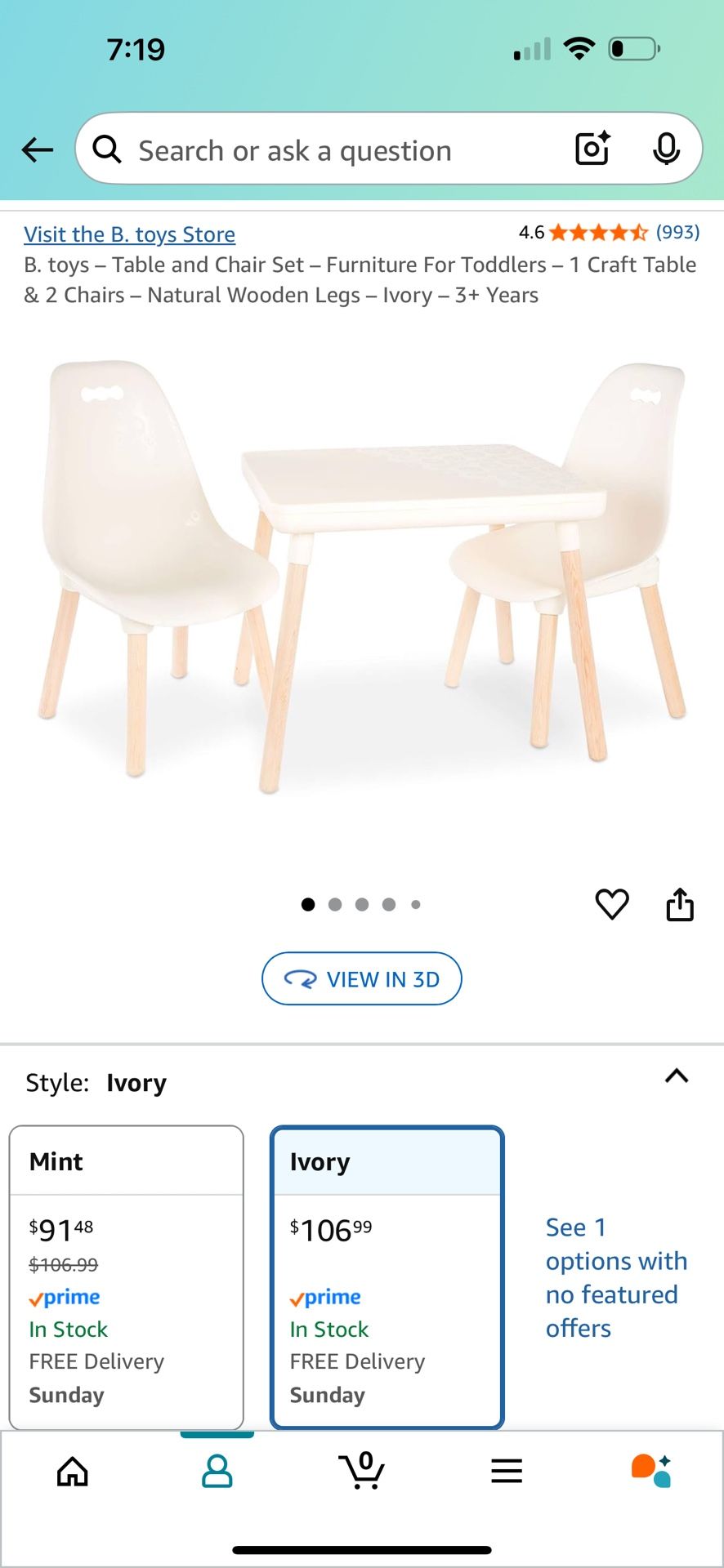Image resolution: width=724 pixels, height=1568 pixels.
Task: Go back using the back arrow
Action: pyautogui.click(x=36, y=149)
